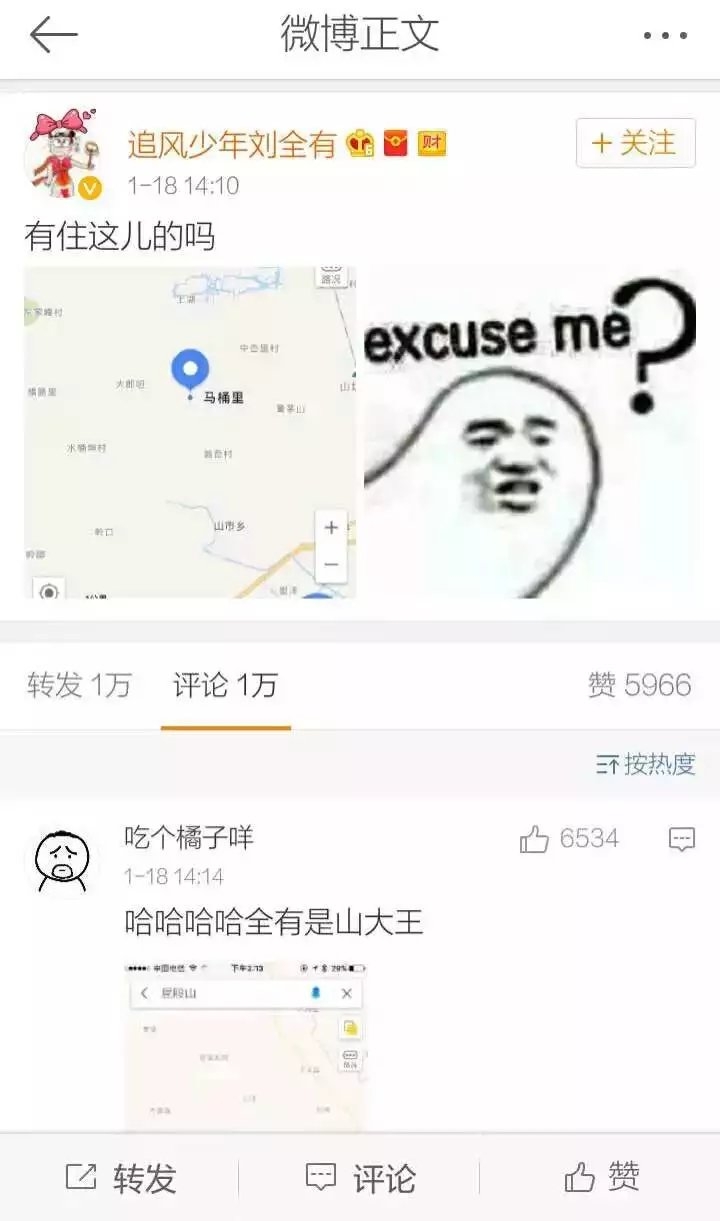
Task: Open 吃个橘子咩's avatar
Action: [62, 859]
